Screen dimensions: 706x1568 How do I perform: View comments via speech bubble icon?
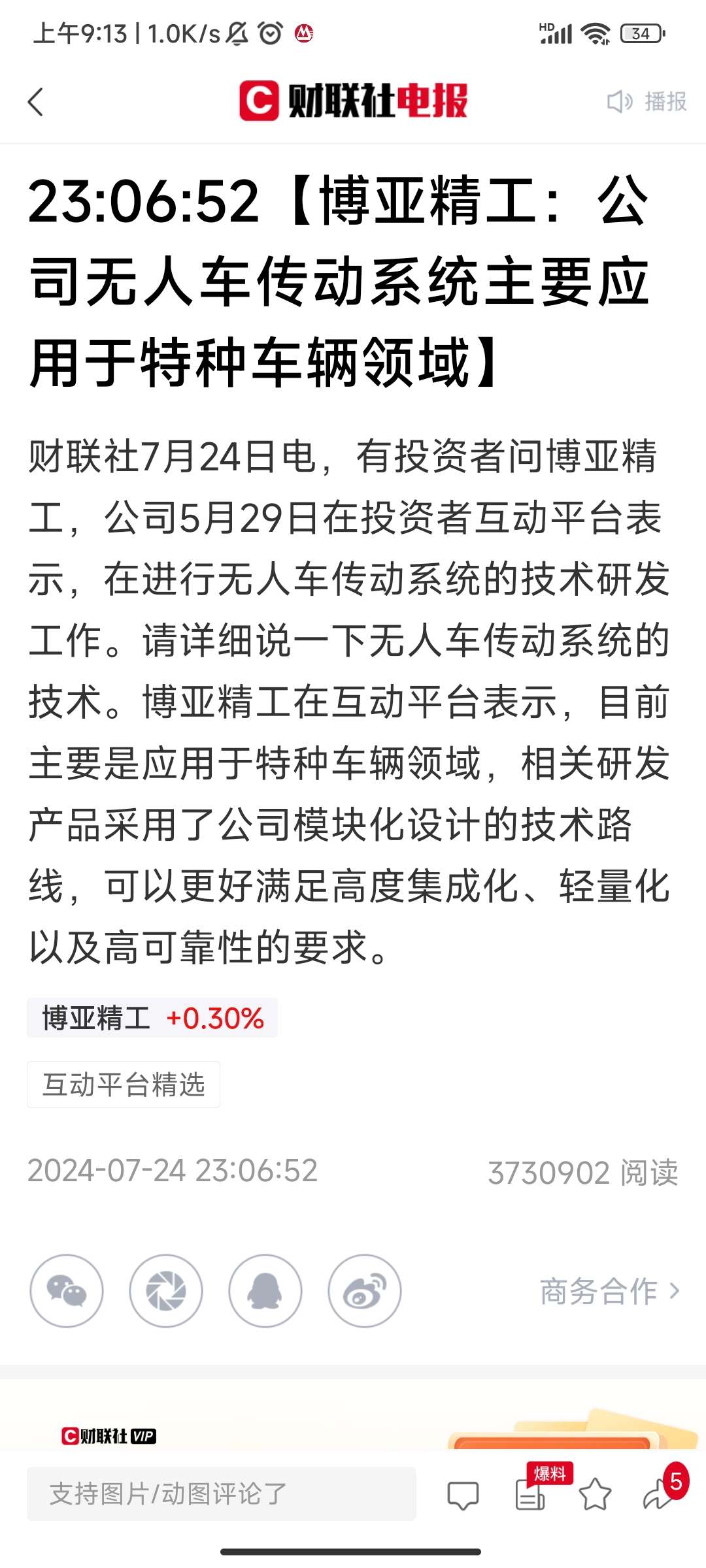click(463, 1495)
